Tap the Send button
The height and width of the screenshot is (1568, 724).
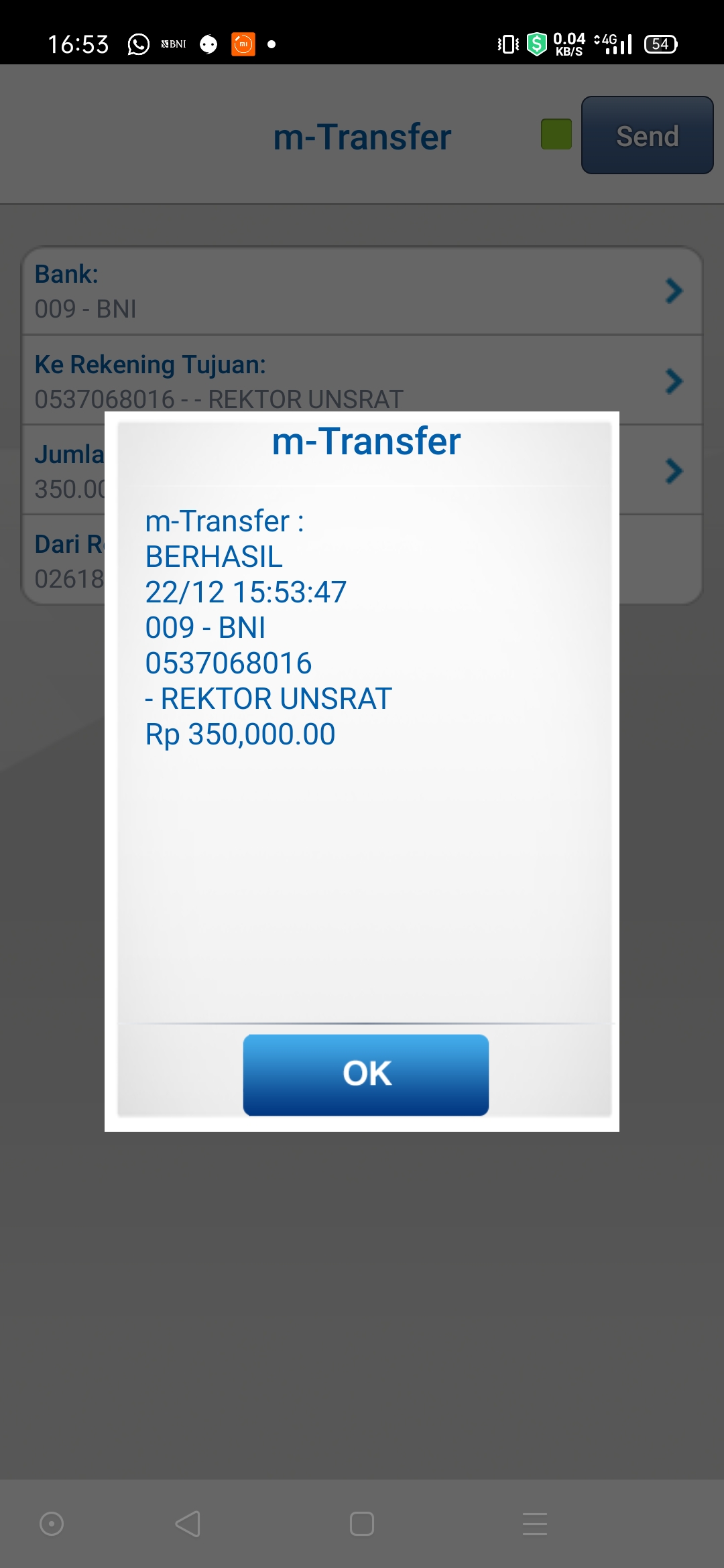pos(647,135)
